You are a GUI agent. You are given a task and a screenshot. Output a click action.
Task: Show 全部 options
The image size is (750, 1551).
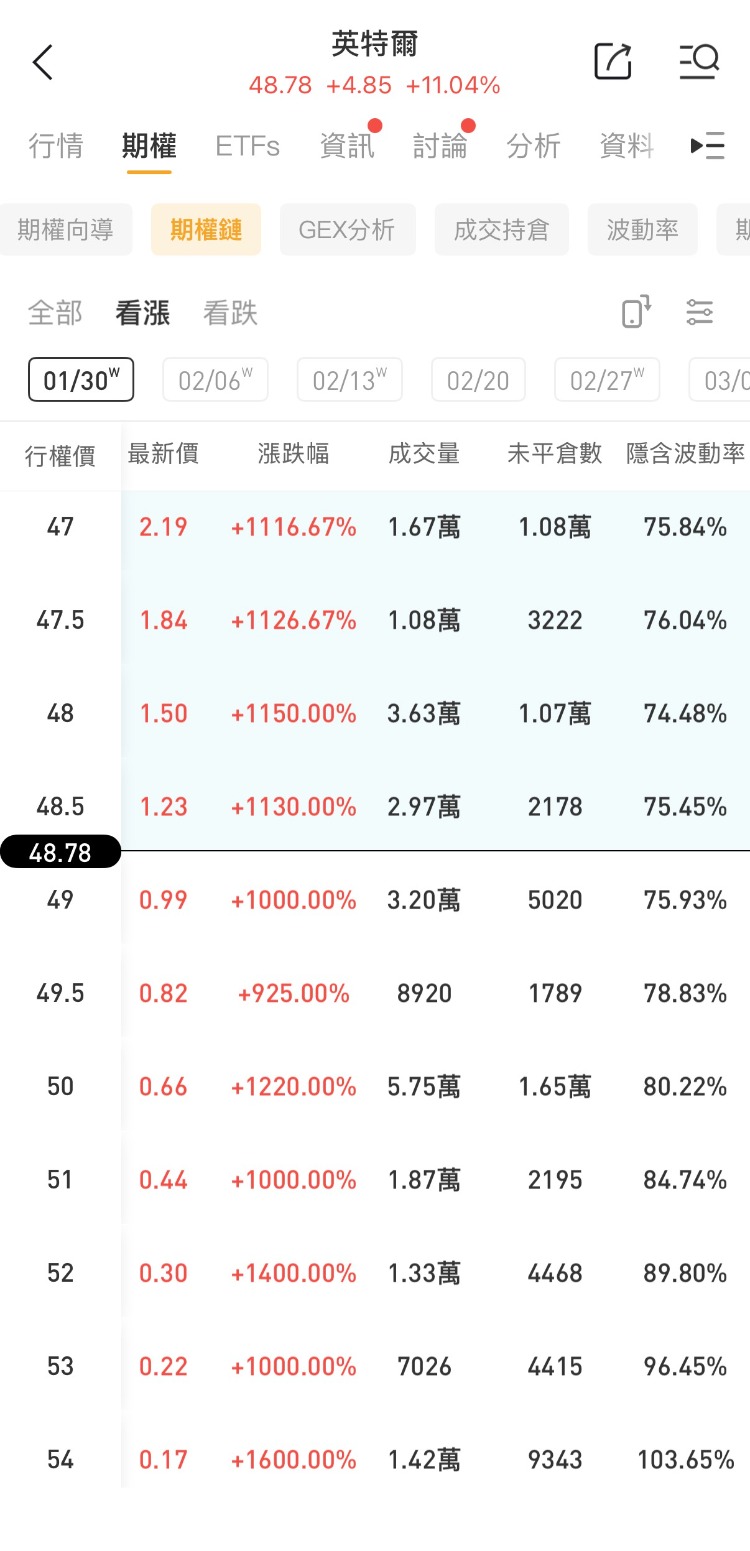(x=55, y=314)
